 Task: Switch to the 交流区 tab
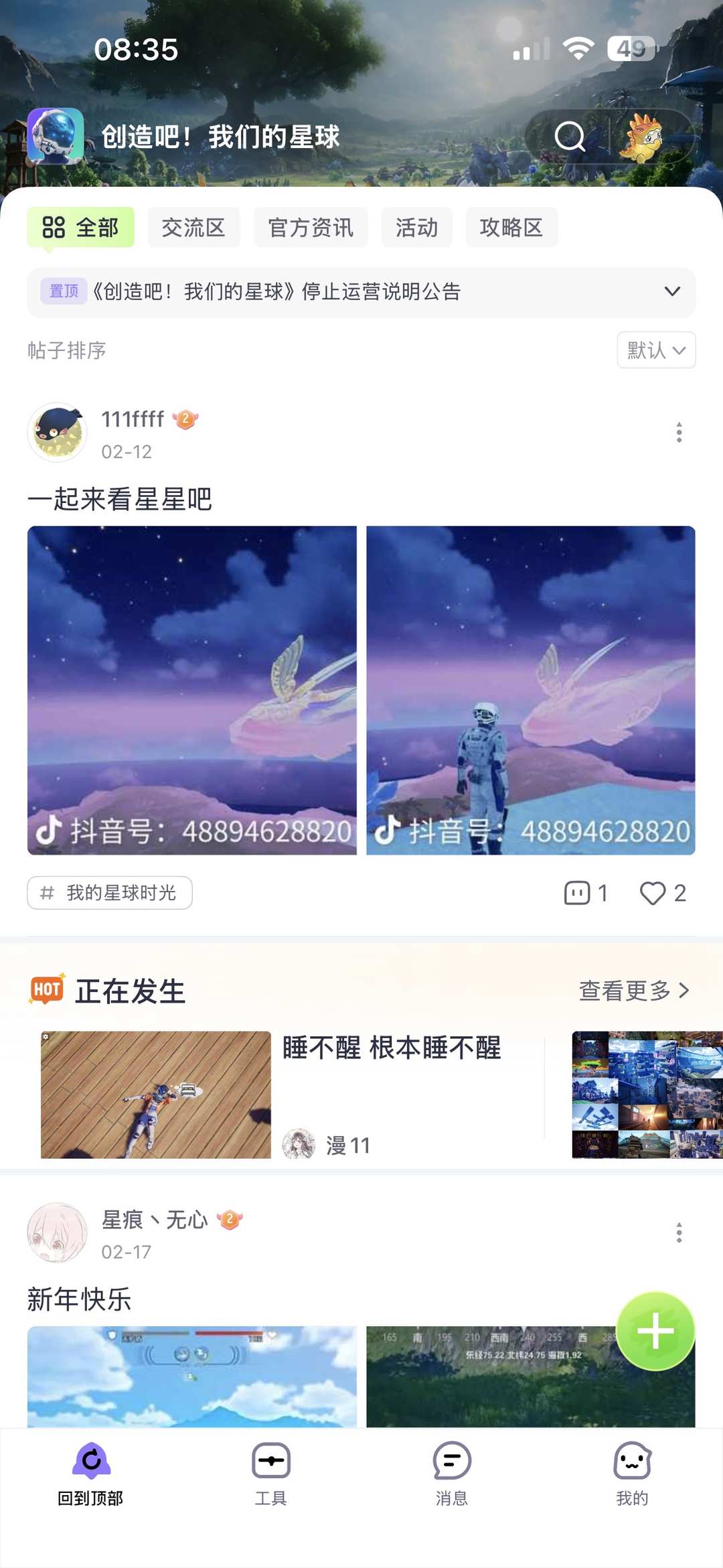point(193,227)
